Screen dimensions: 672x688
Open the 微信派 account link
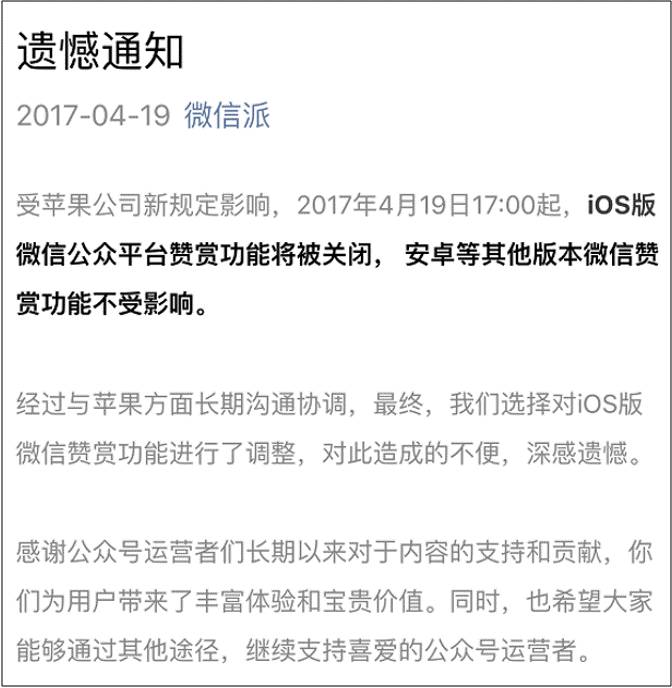coord(227,115)
